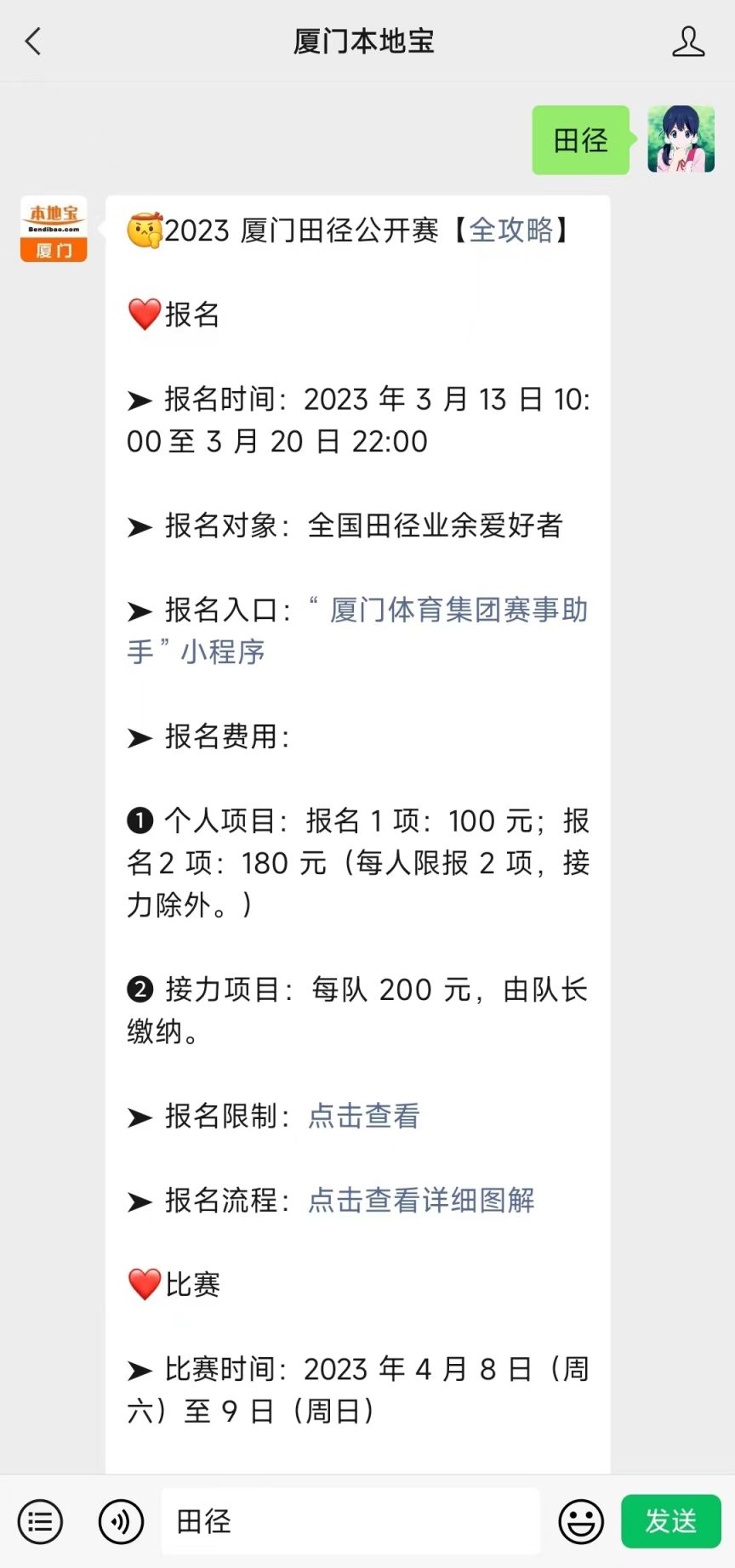Open the account profile icon

click(688, 41)
